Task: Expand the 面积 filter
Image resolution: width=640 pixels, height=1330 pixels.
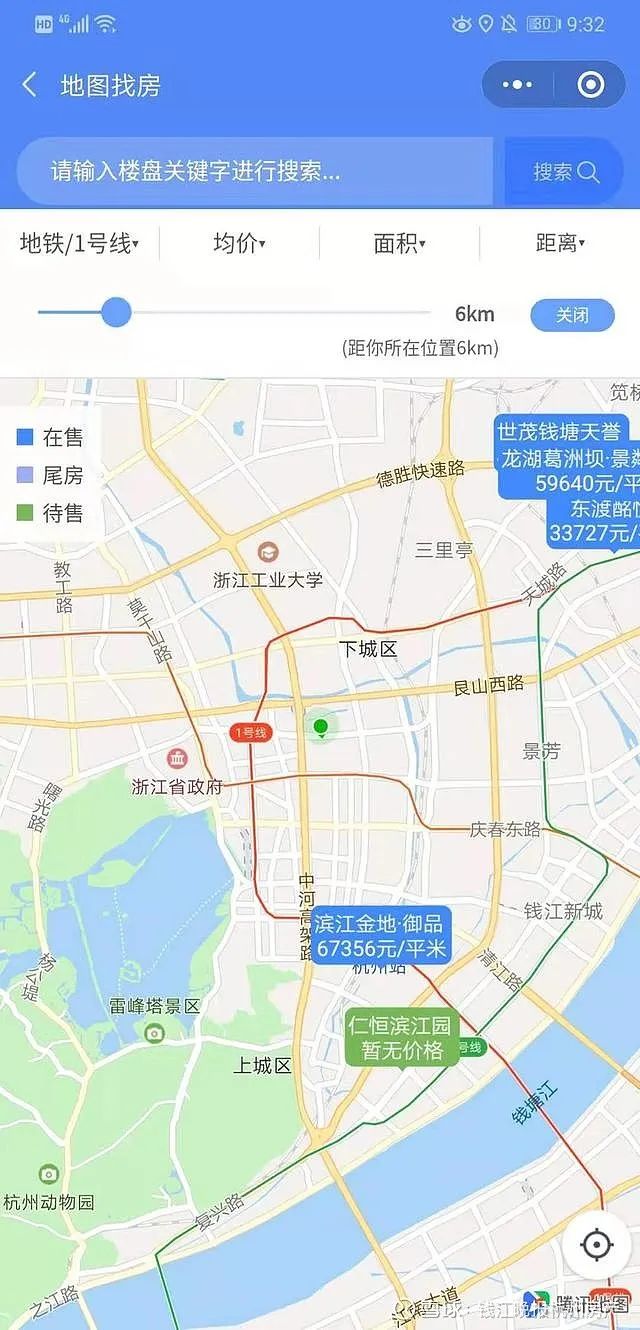Action: 399,243
